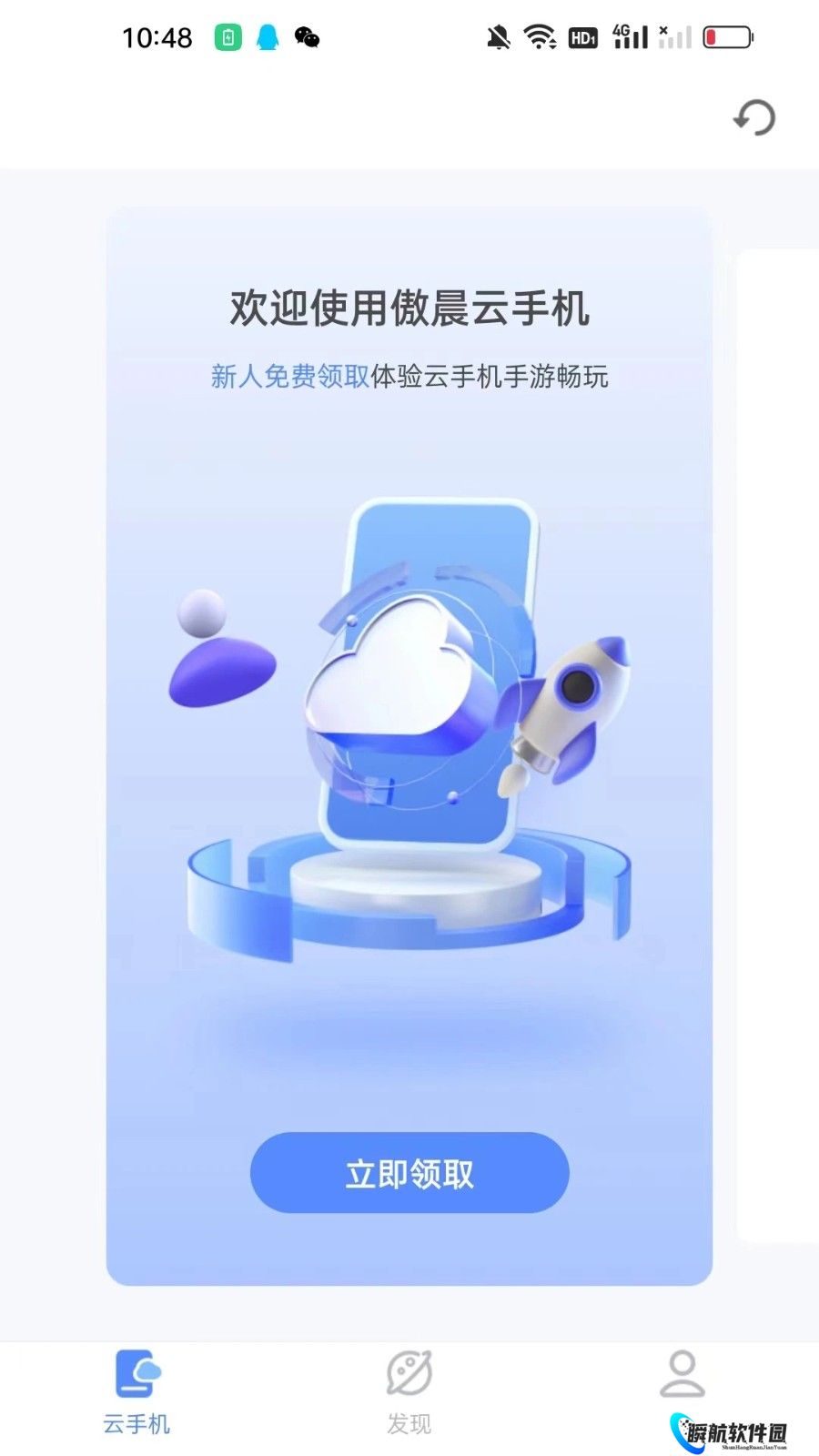The image size is (819, 1456).
Task: Switch to the 云手机 tab
Action: pos(136,1392)
